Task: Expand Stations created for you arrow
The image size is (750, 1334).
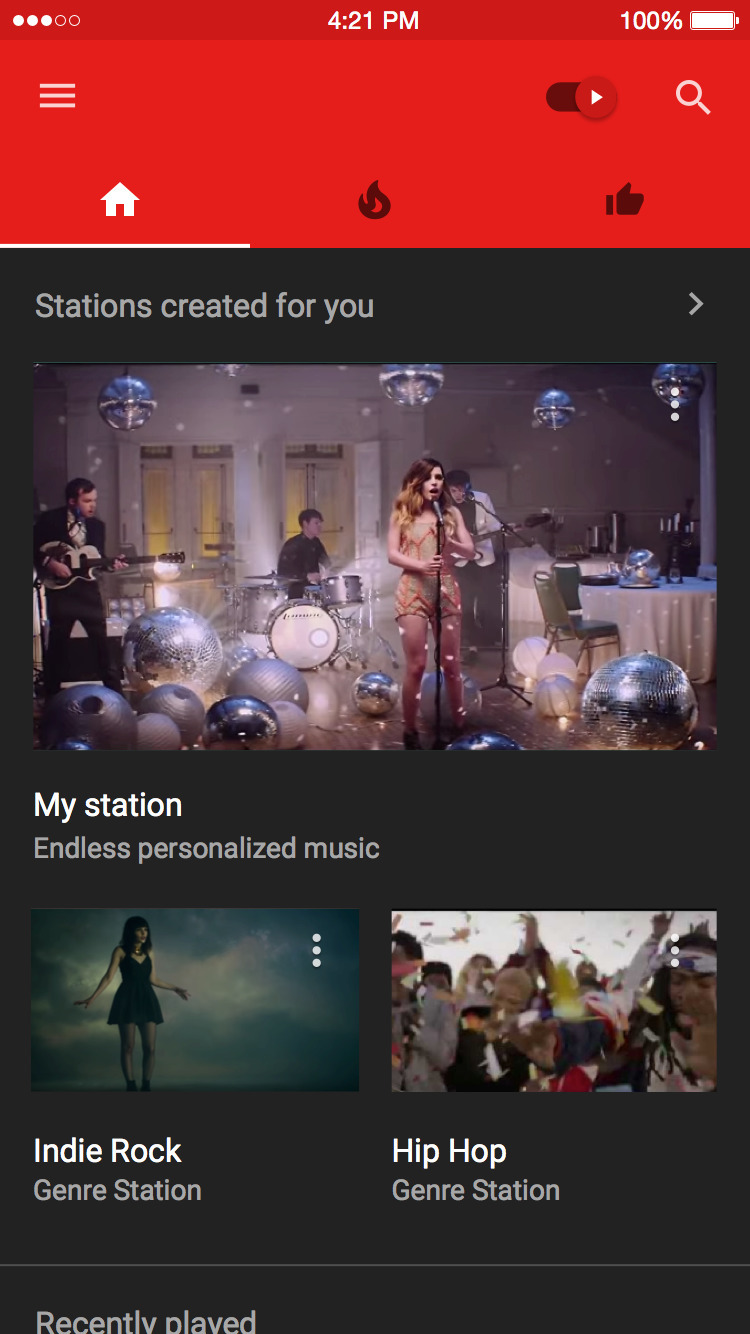Action: [x=696, y=304]
